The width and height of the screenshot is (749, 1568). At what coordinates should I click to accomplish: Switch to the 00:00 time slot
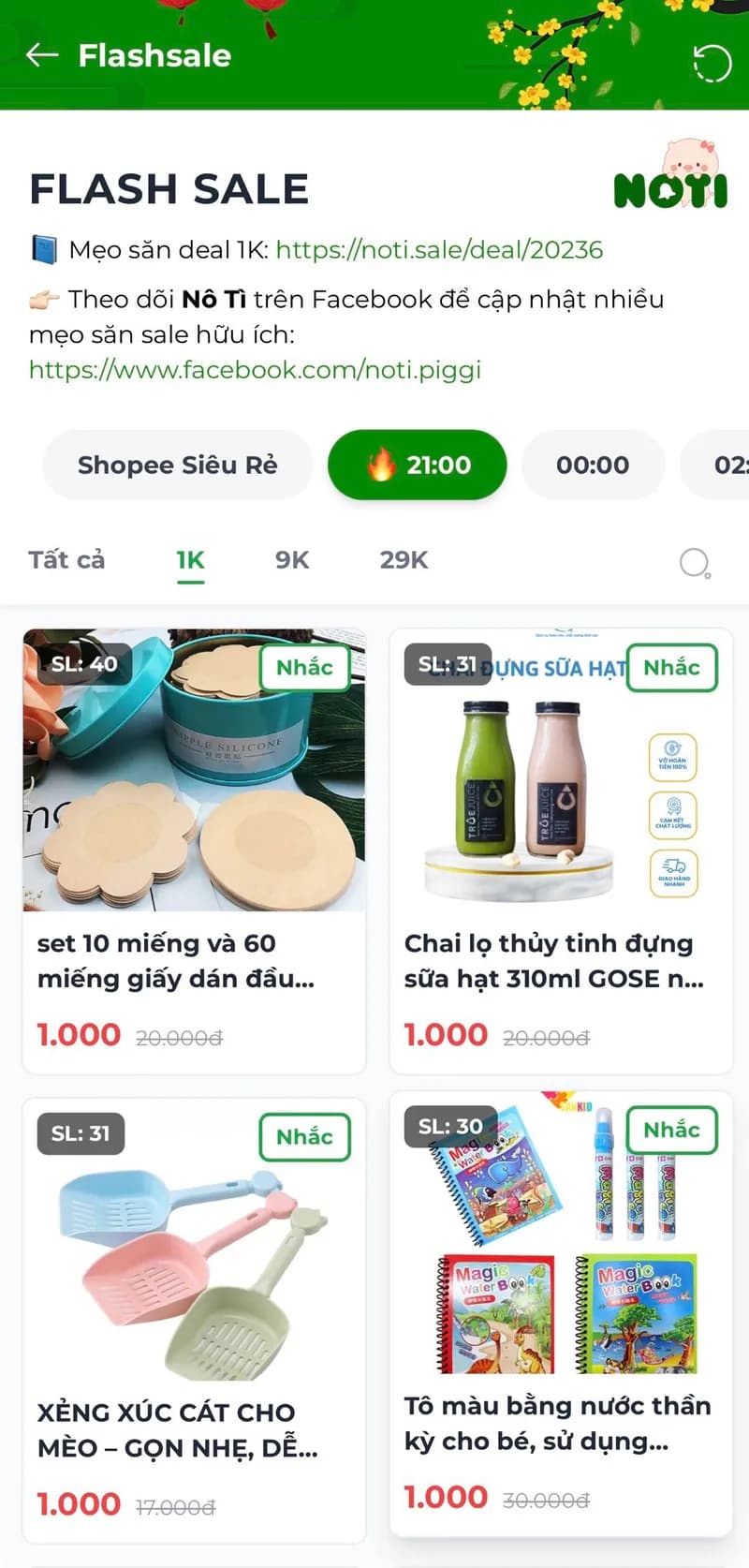point(593,464)
